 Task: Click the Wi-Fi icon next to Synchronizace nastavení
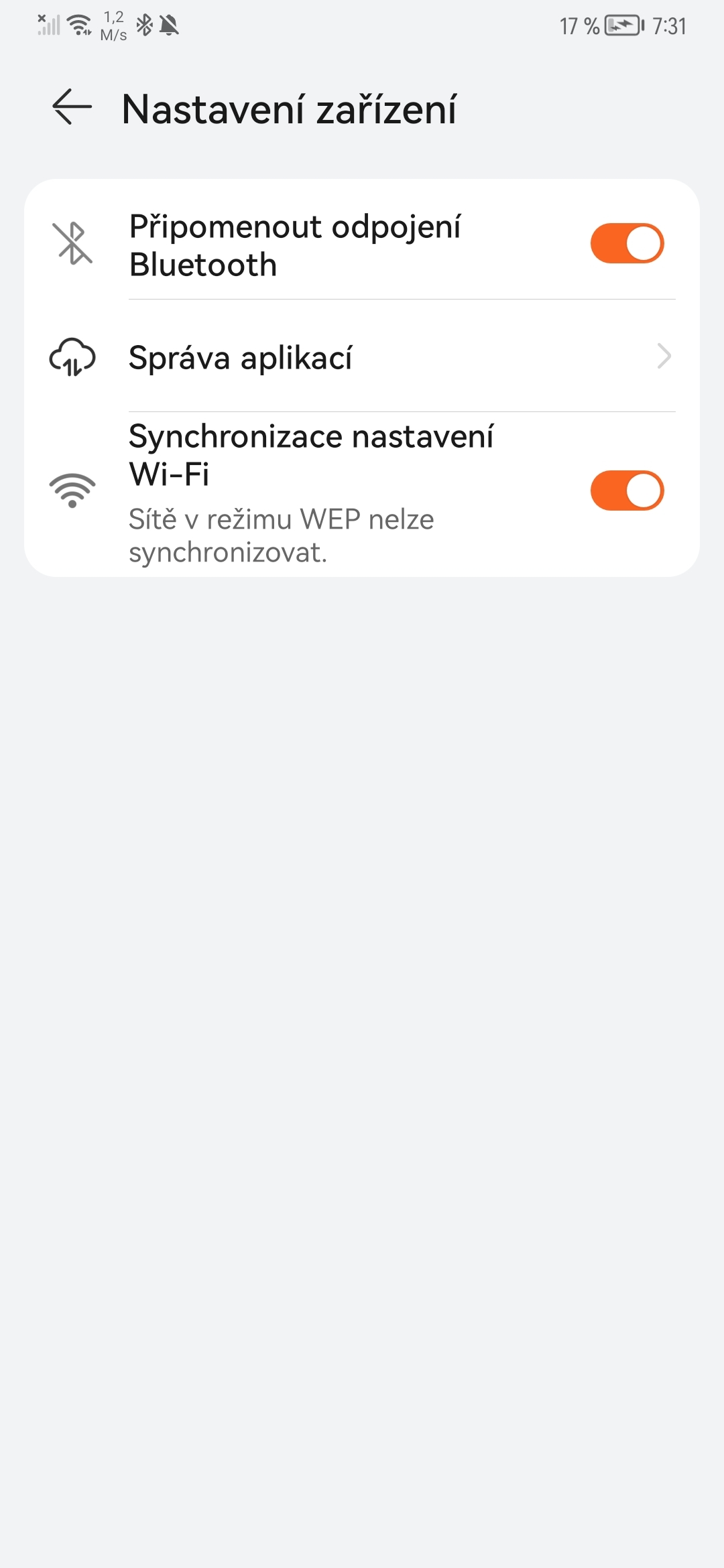[72, 490]
